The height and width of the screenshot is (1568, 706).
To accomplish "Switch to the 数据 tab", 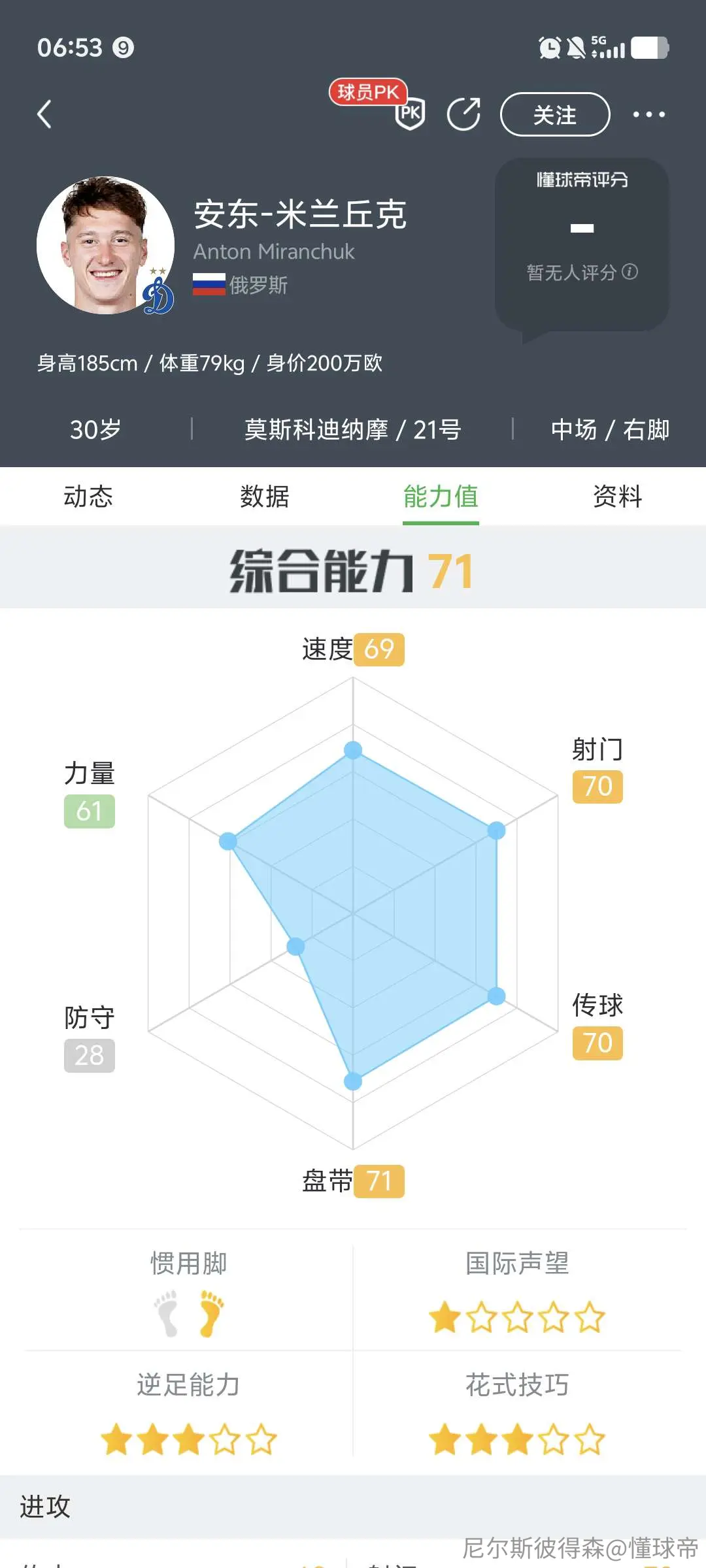I will (265, 497).
